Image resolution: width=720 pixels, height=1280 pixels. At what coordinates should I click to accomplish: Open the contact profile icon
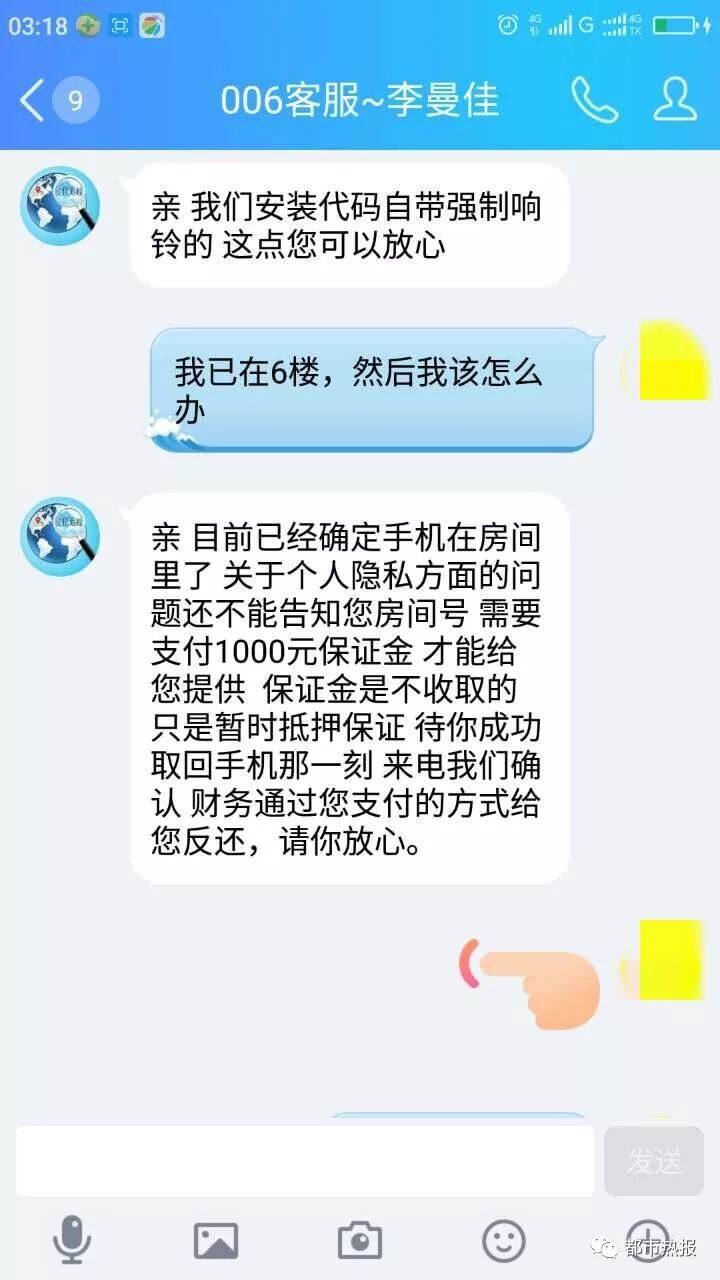click(x=674, y=100)
